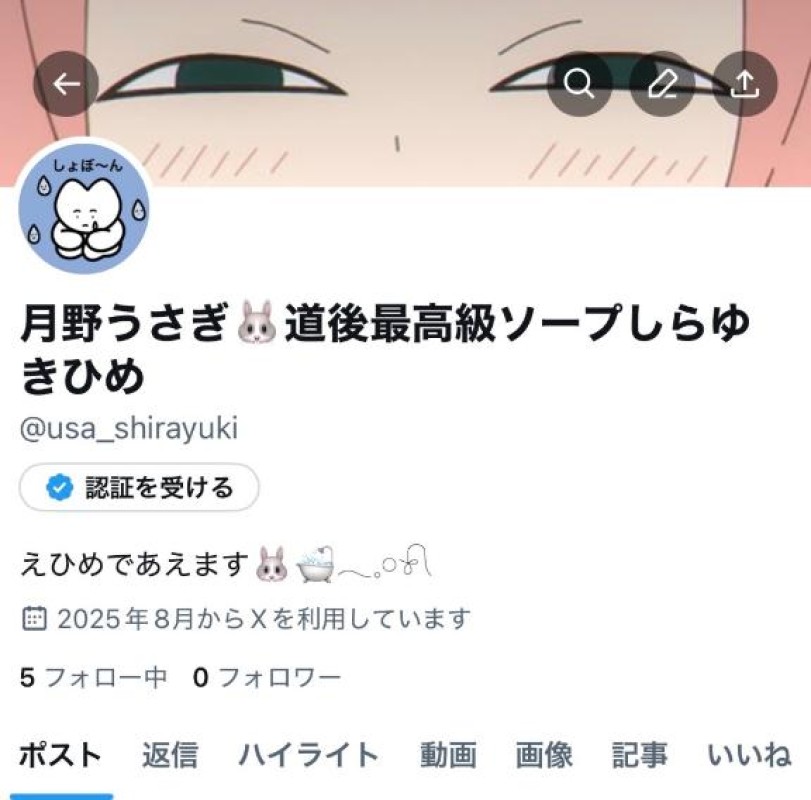The width and height of the screenshot is (811, 800).
Task: Open the profile avatar picture
Action: (x=84, y=208)
